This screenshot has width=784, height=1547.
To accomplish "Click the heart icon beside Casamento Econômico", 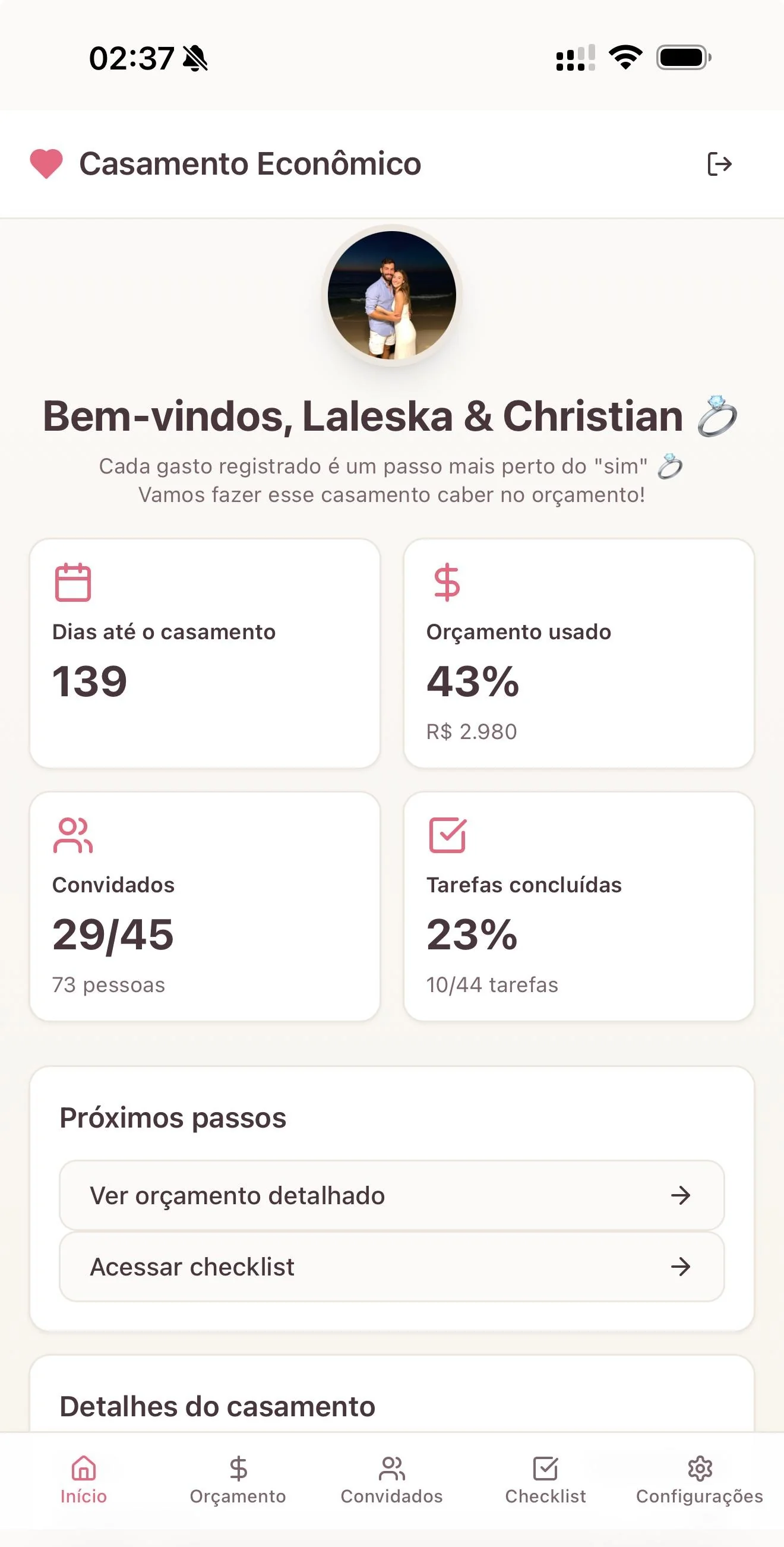I will 47,163.
